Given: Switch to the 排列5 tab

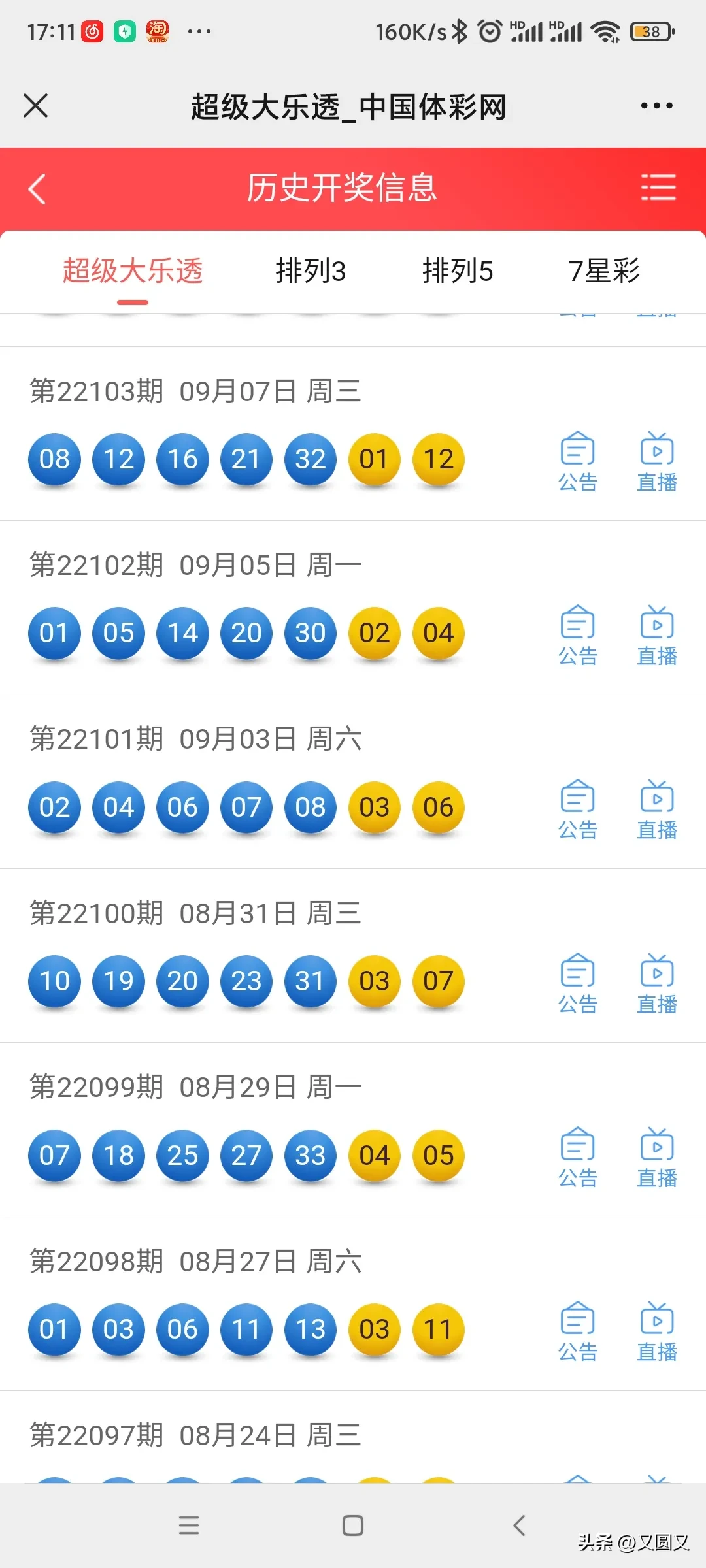Looking at the screenshot, I should tap(458, 271).
